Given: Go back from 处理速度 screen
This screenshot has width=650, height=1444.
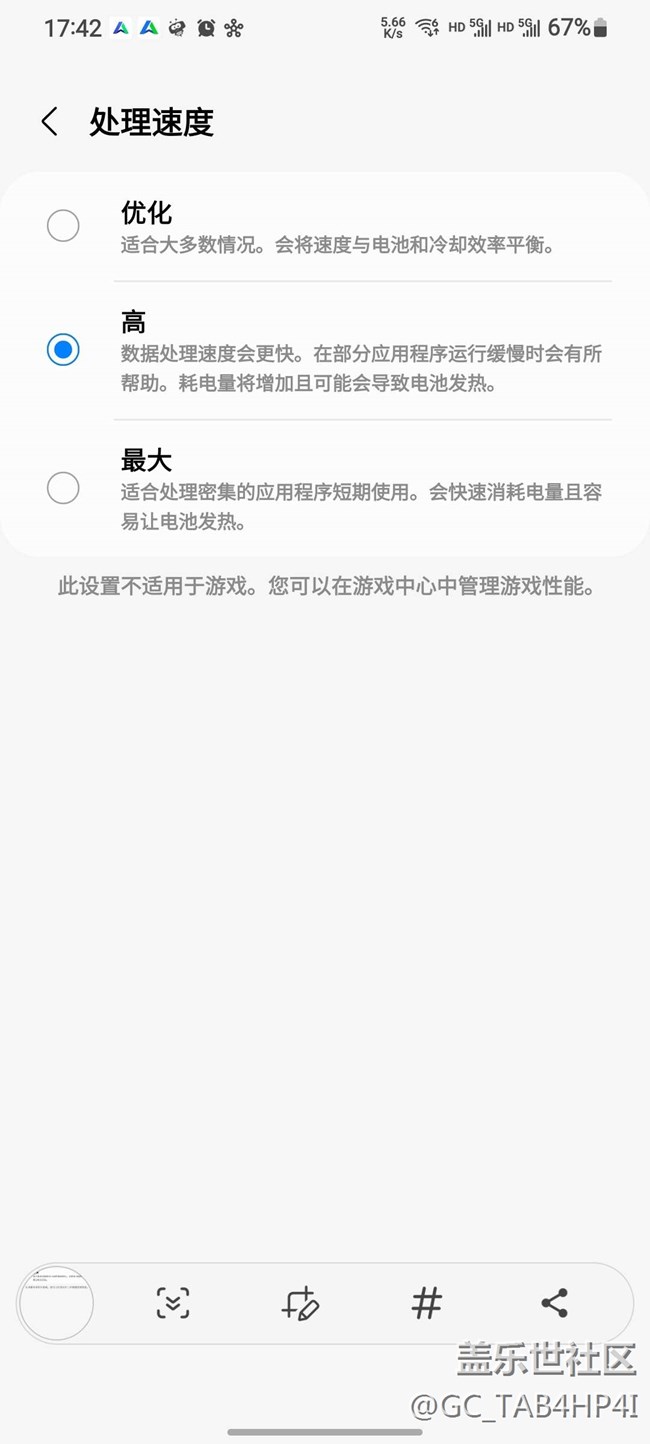Looking at the screenshot, I should pyautogui.click(x=49, y=122).
